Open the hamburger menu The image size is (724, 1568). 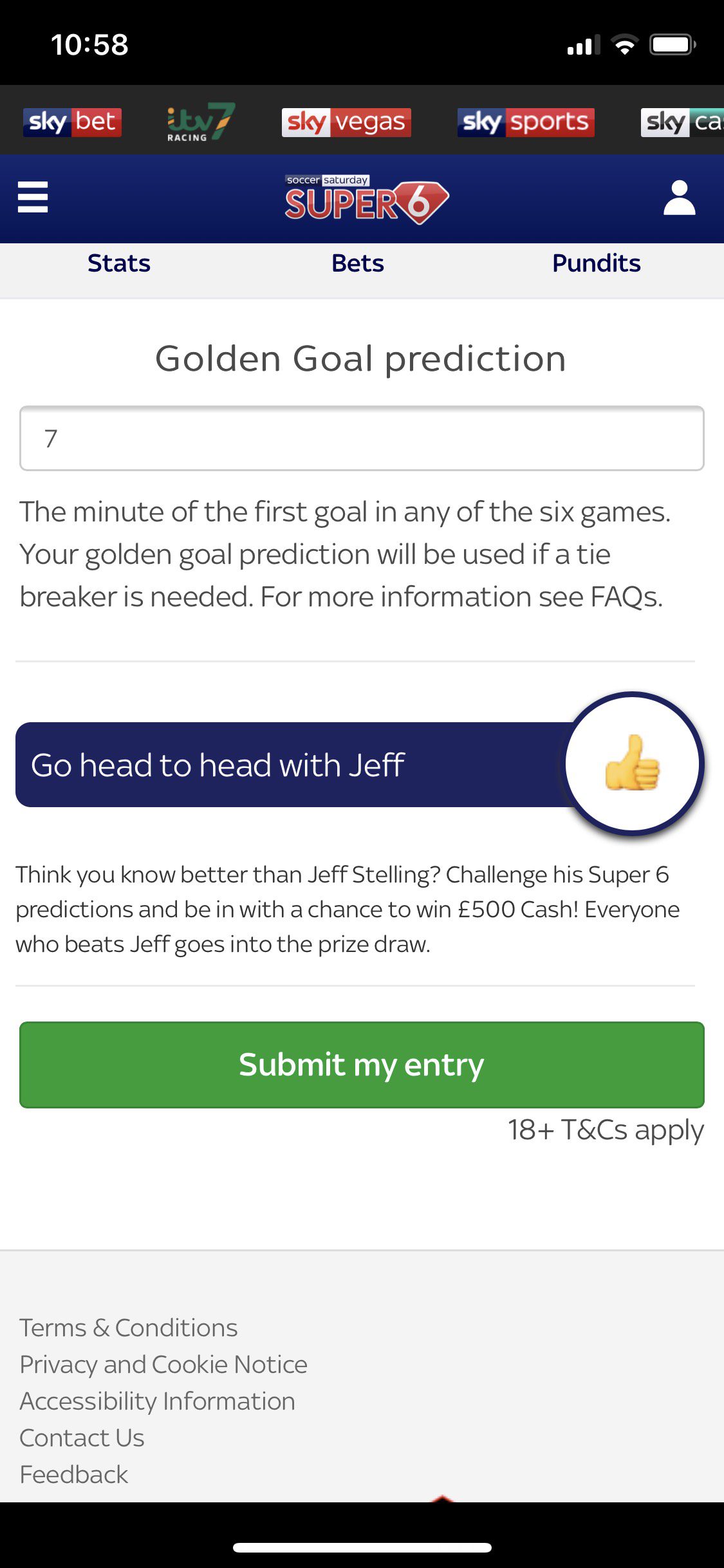click(33, 197)
